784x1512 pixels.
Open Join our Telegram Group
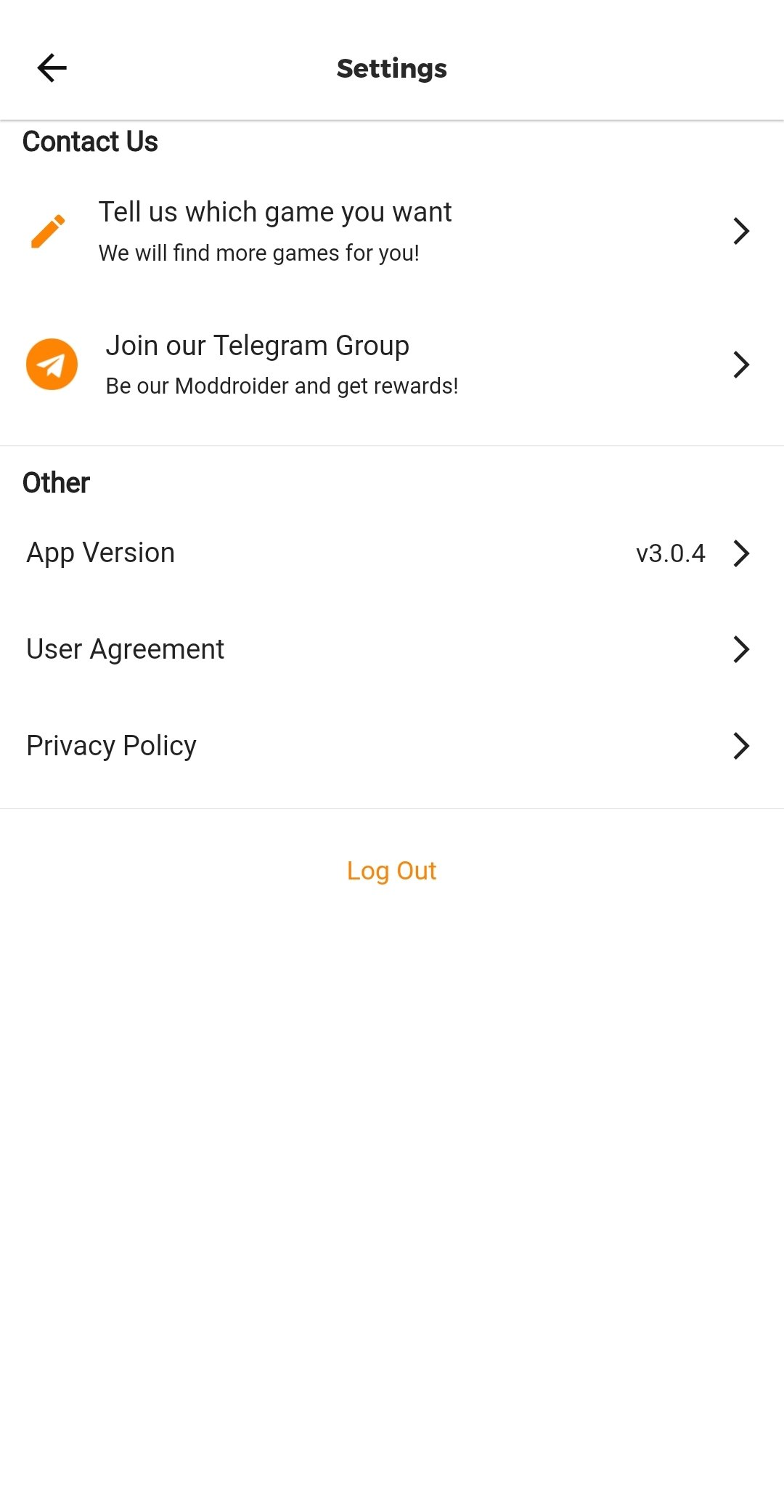tap(392, 365)
